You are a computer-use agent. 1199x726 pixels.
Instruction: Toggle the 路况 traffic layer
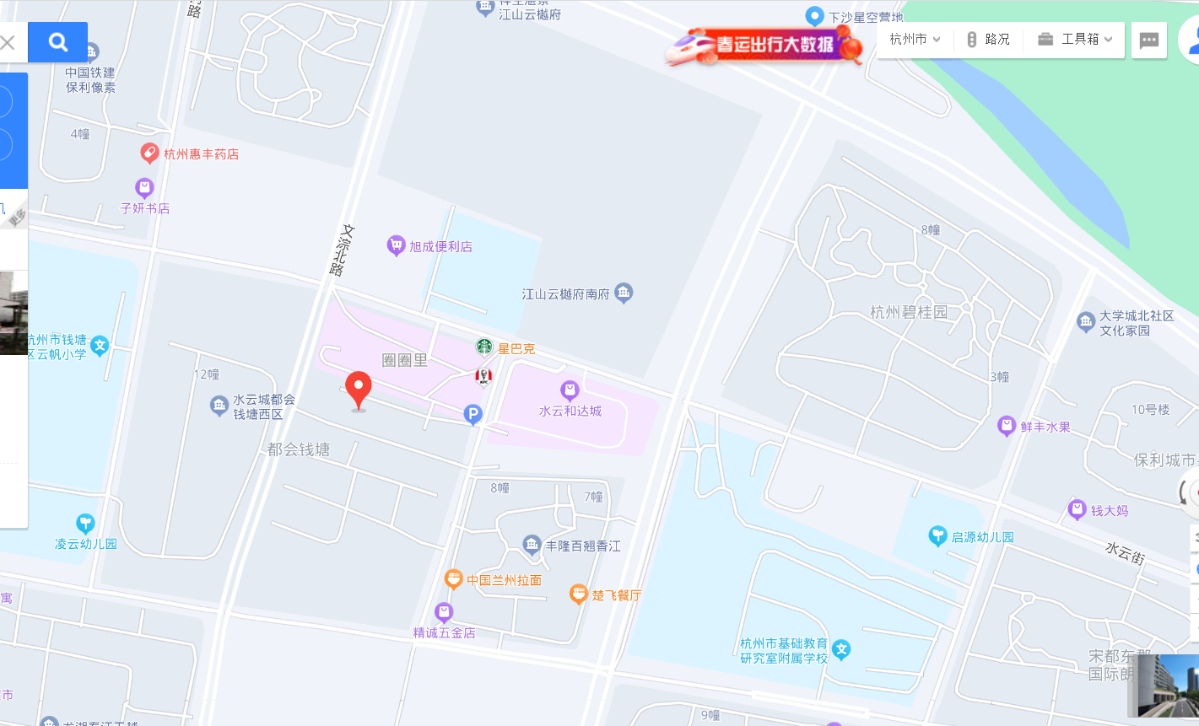[987, 39]
